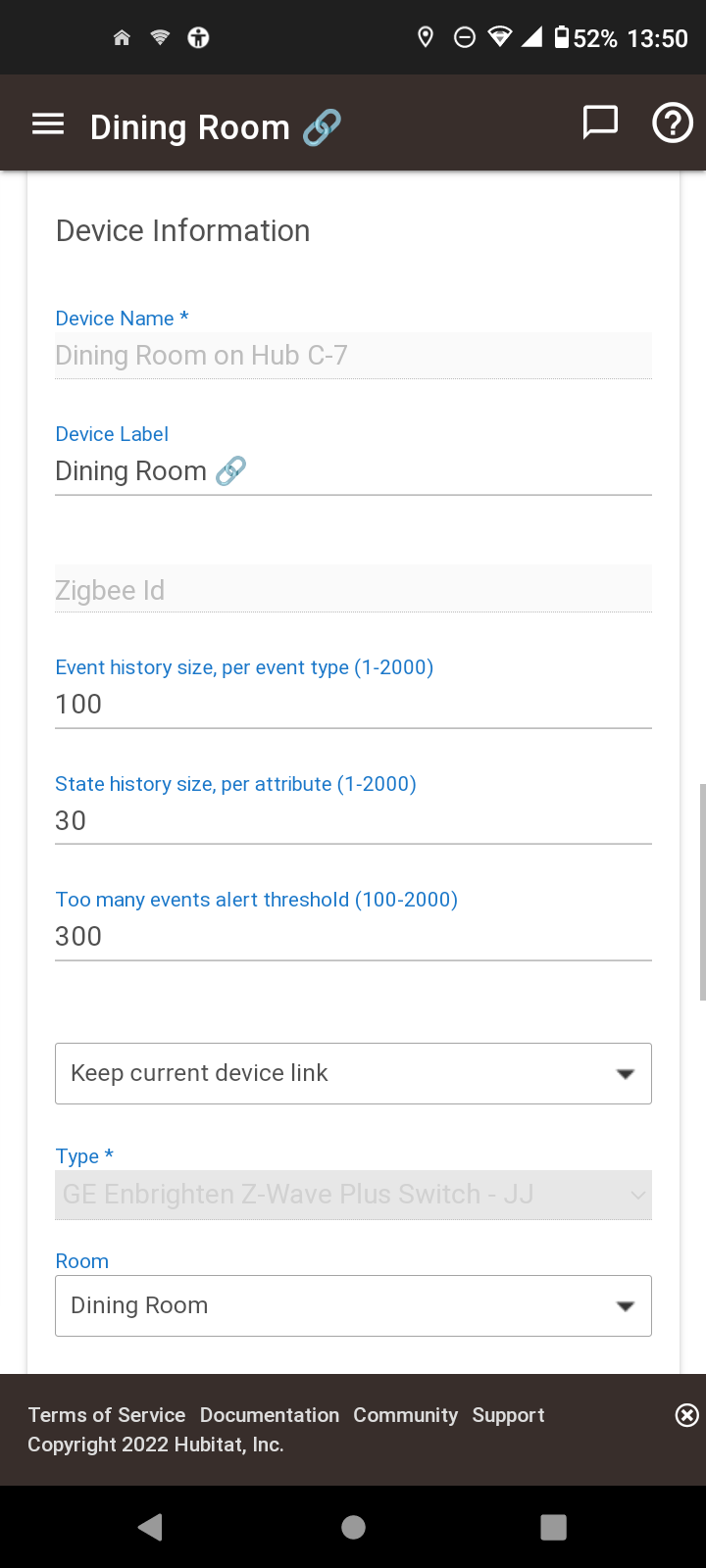Screen dimensions: 706x1568
Task: Visit the Community link
Action: point(406,1415)
